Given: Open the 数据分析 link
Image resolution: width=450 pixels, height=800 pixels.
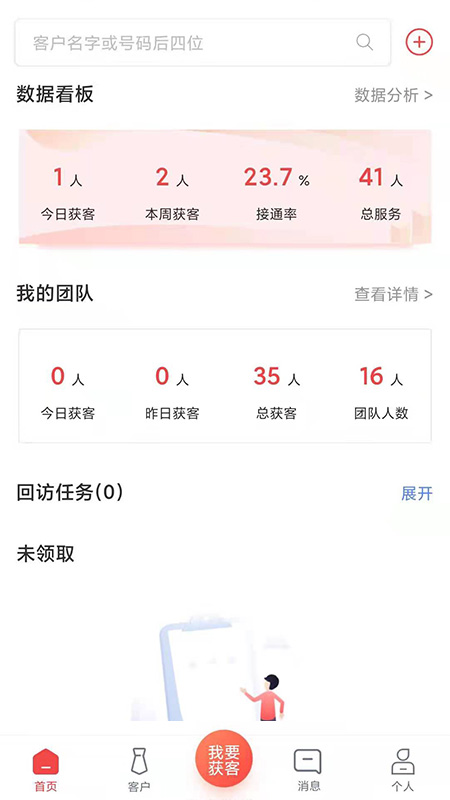Looking at the screenshot, I should coord(393,95).
